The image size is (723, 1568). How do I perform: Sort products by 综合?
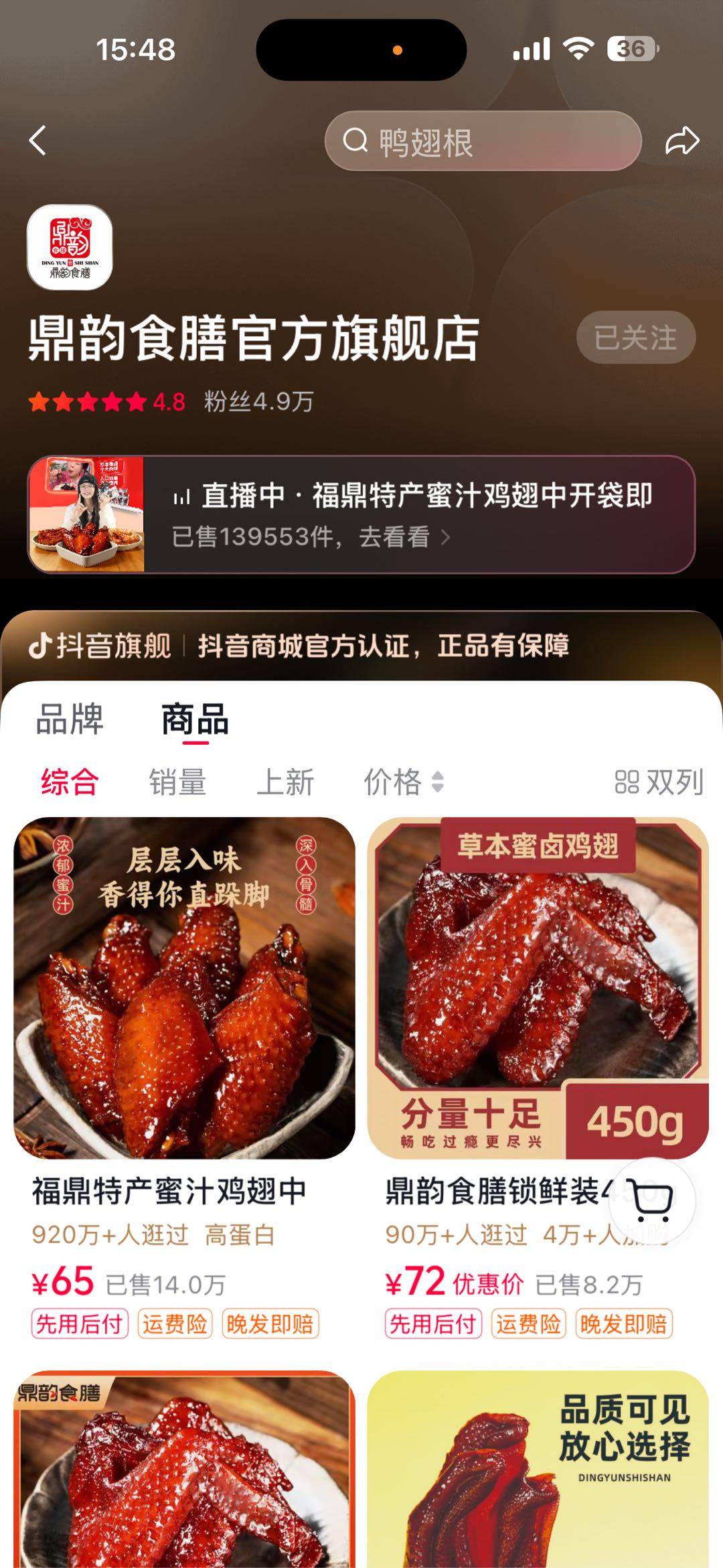[70, 782]
